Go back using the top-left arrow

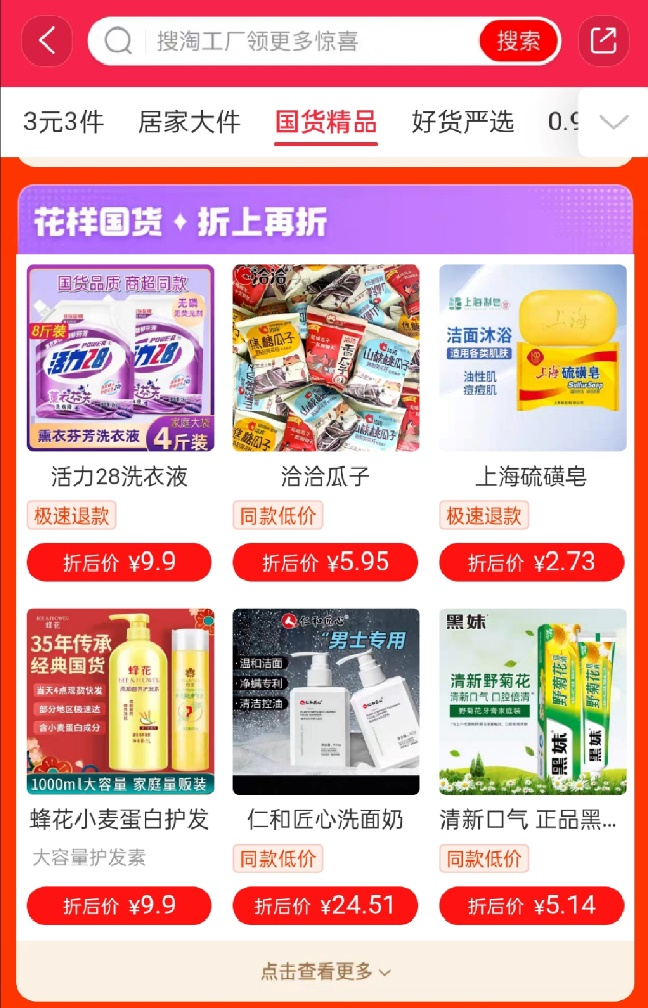47,41
